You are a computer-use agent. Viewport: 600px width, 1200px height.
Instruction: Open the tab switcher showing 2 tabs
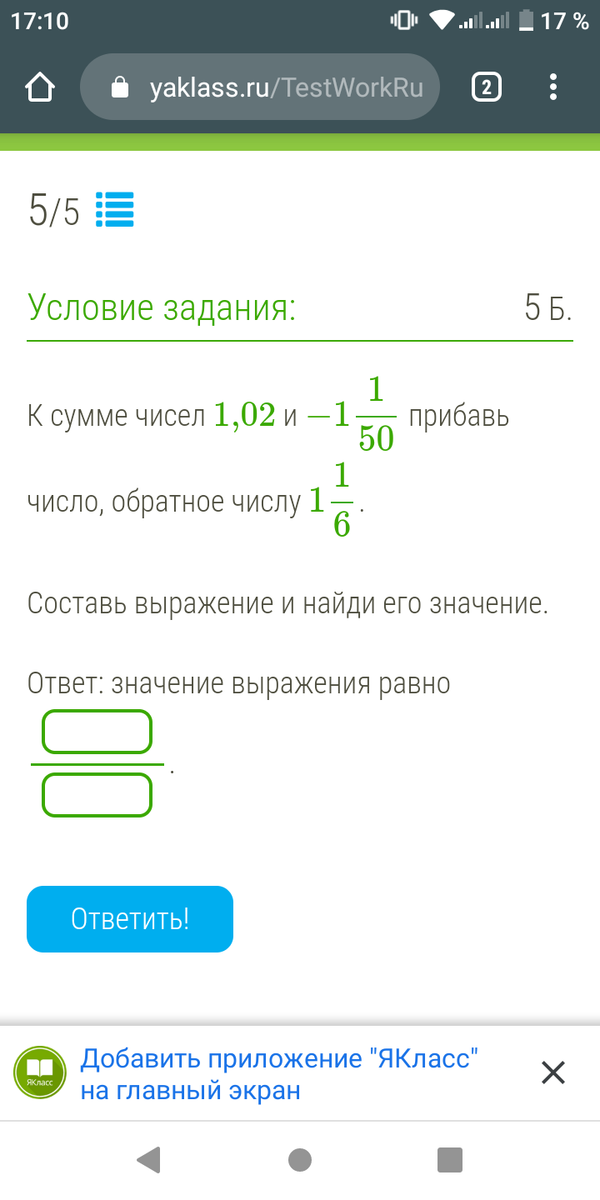tap(485, 89)
